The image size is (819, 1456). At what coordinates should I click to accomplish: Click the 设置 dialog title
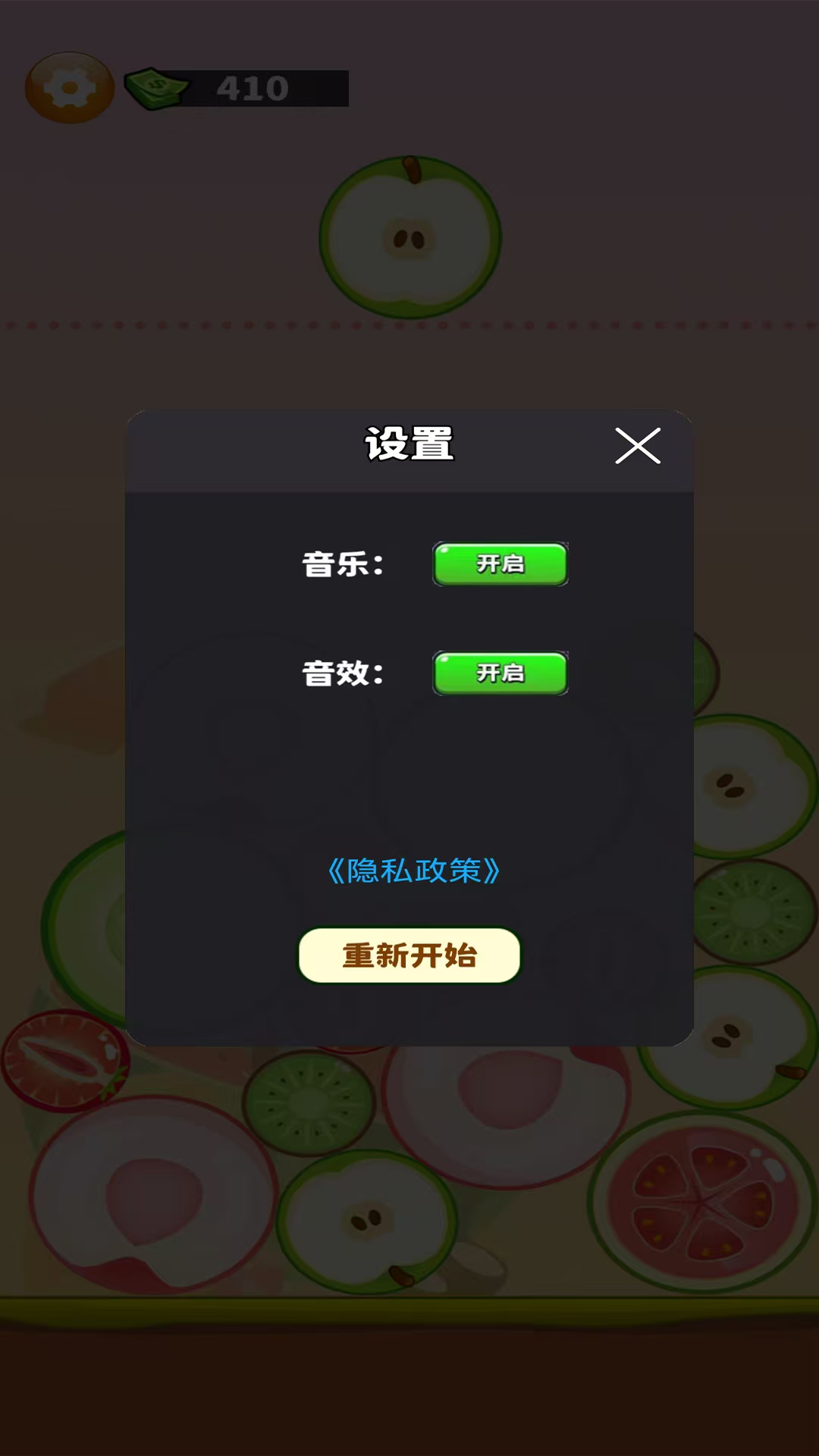[409, 444]
